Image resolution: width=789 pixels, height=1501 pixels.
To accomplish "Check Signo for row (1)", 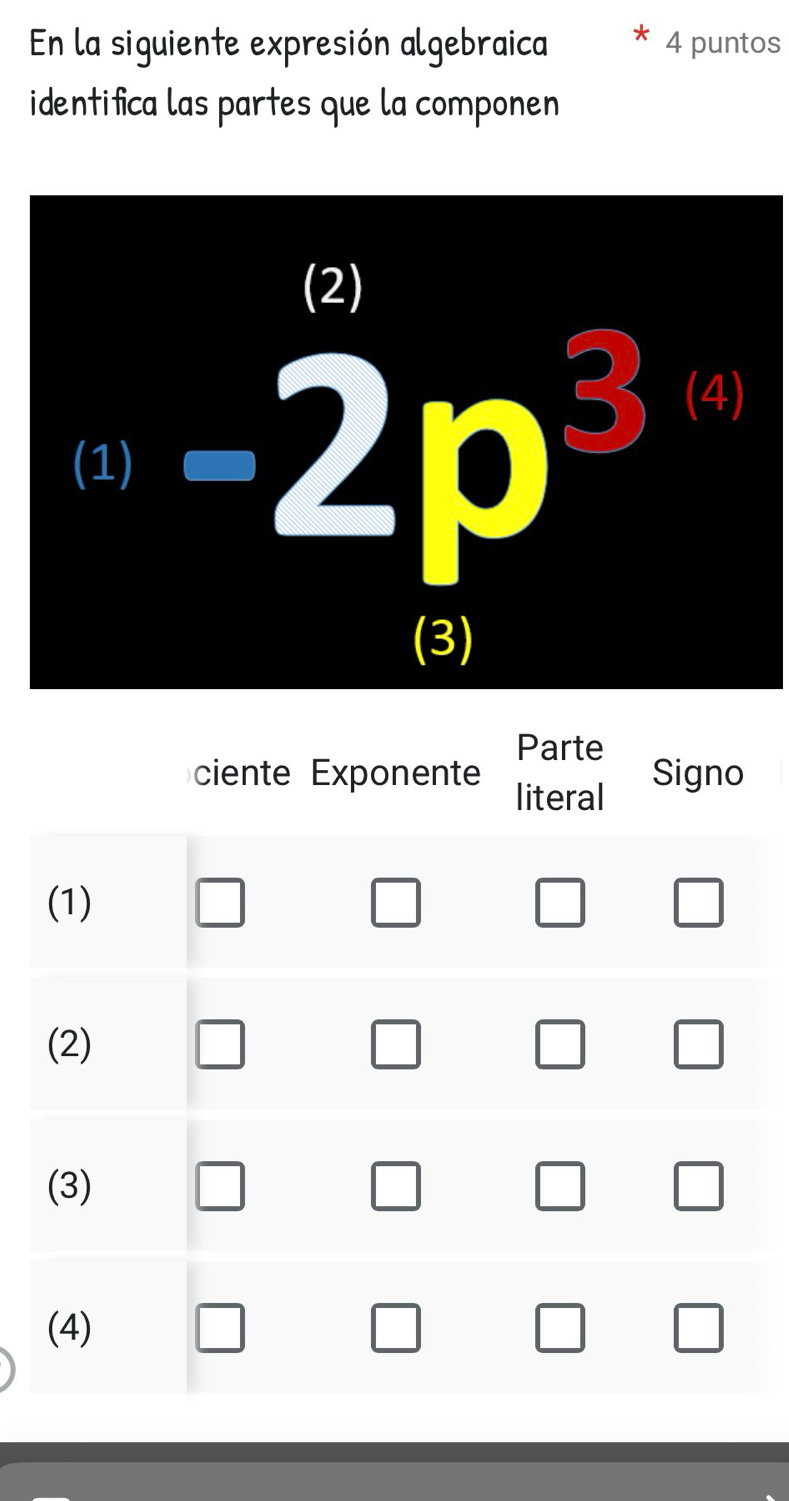I will (698, 902).
